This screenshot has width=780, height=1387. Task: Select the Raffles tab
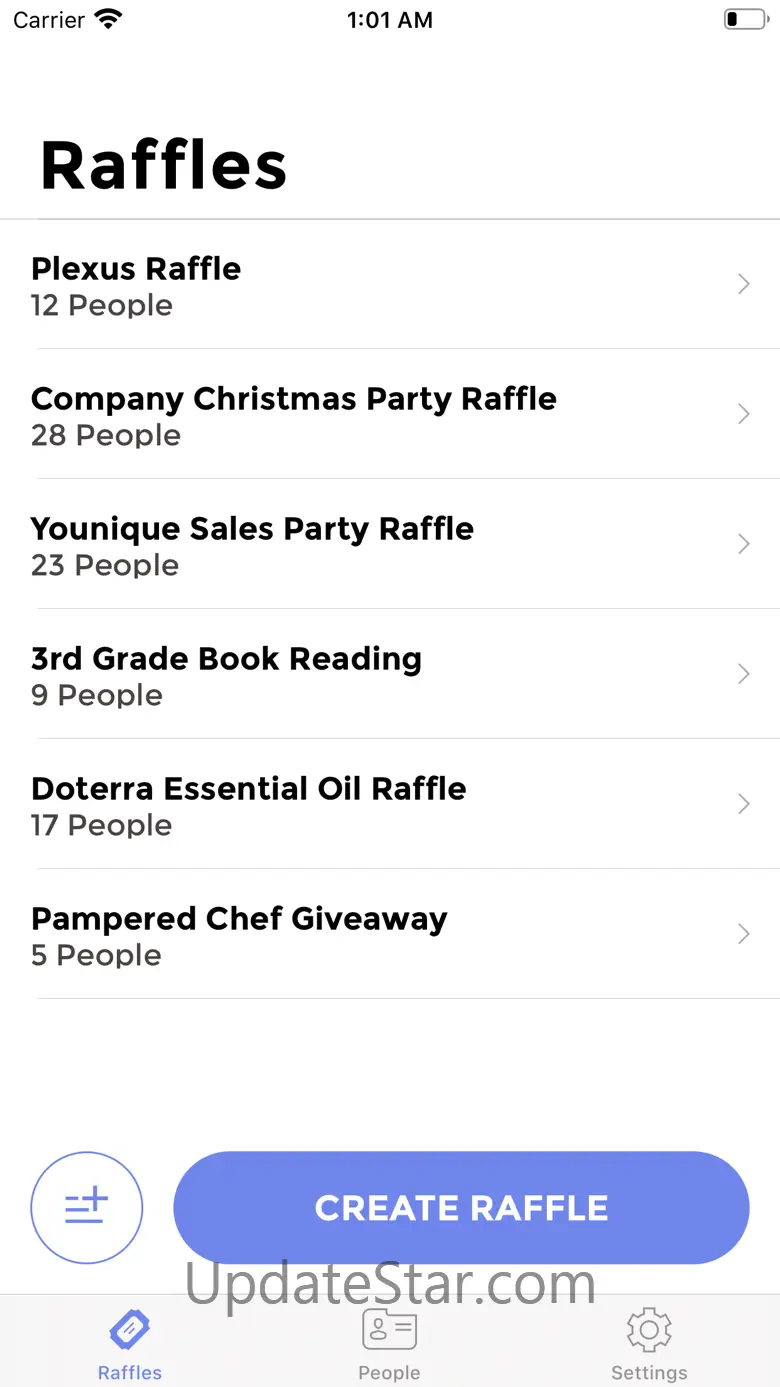(x=130, y=1343)
